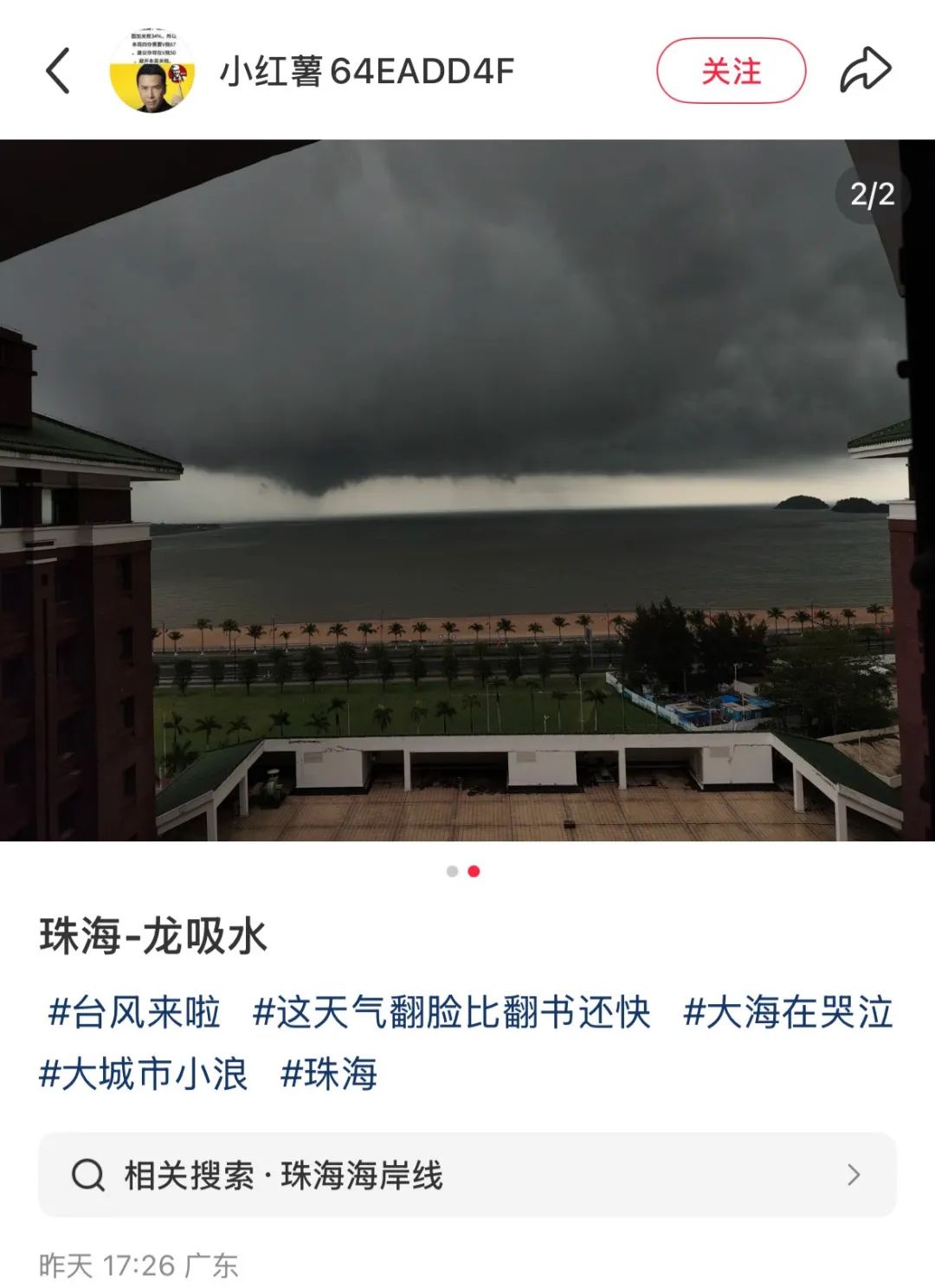Open the author's profile avatar
Image resolution: width=935 pixels, height=1288 pixels.
pos(152,72)
